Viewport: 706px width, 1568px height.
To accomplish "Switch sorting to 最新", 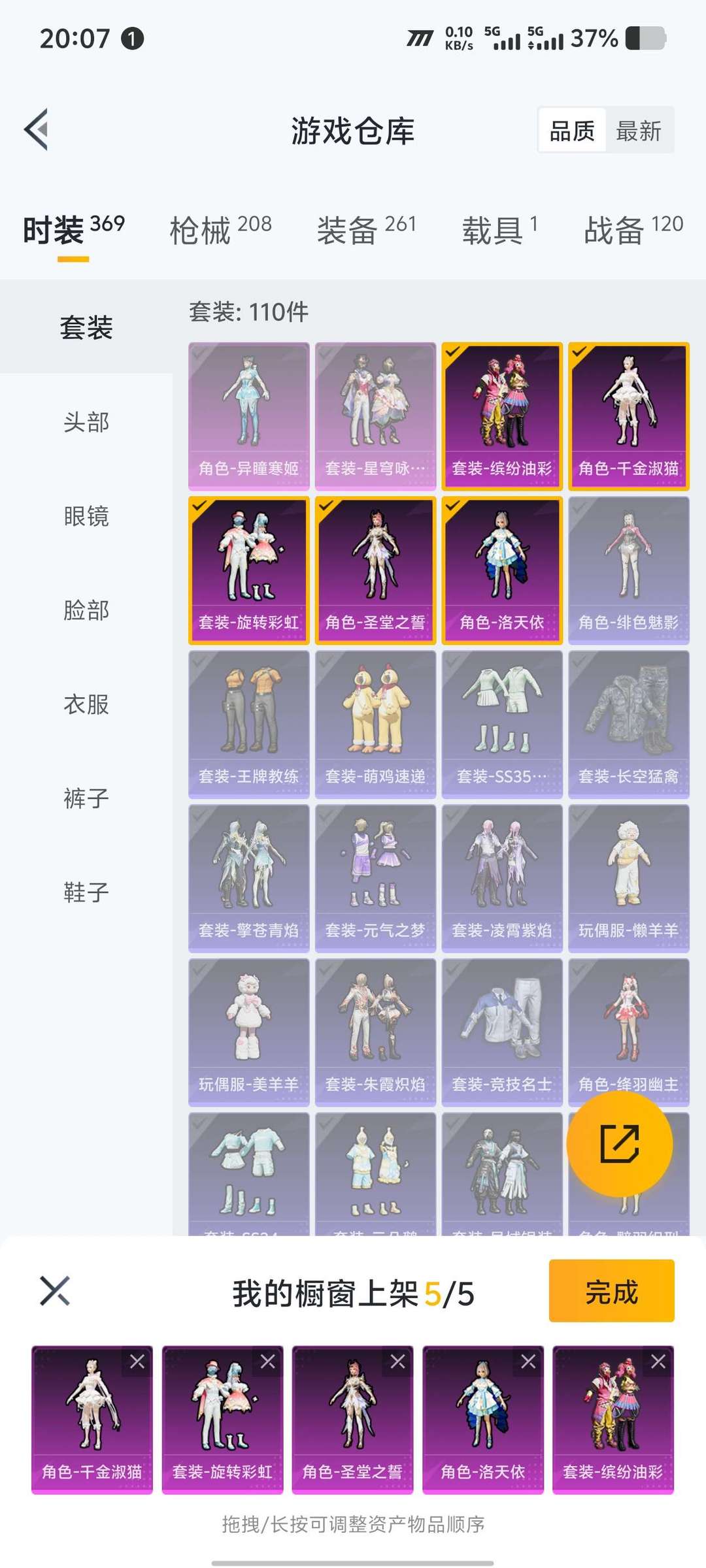I will pos(639,130).
